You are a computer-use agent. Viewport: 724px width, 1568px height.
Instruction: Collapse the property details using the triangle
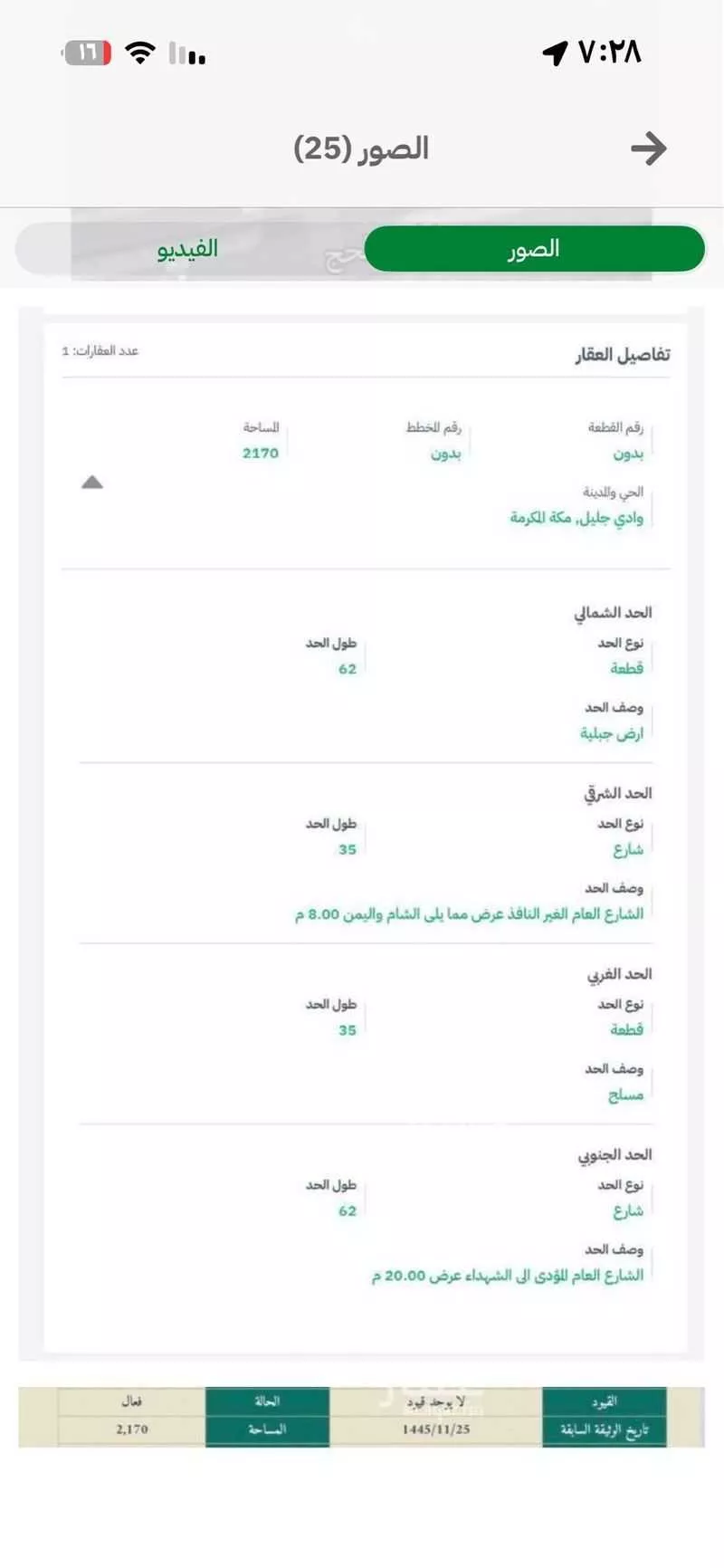coord(91,483)
